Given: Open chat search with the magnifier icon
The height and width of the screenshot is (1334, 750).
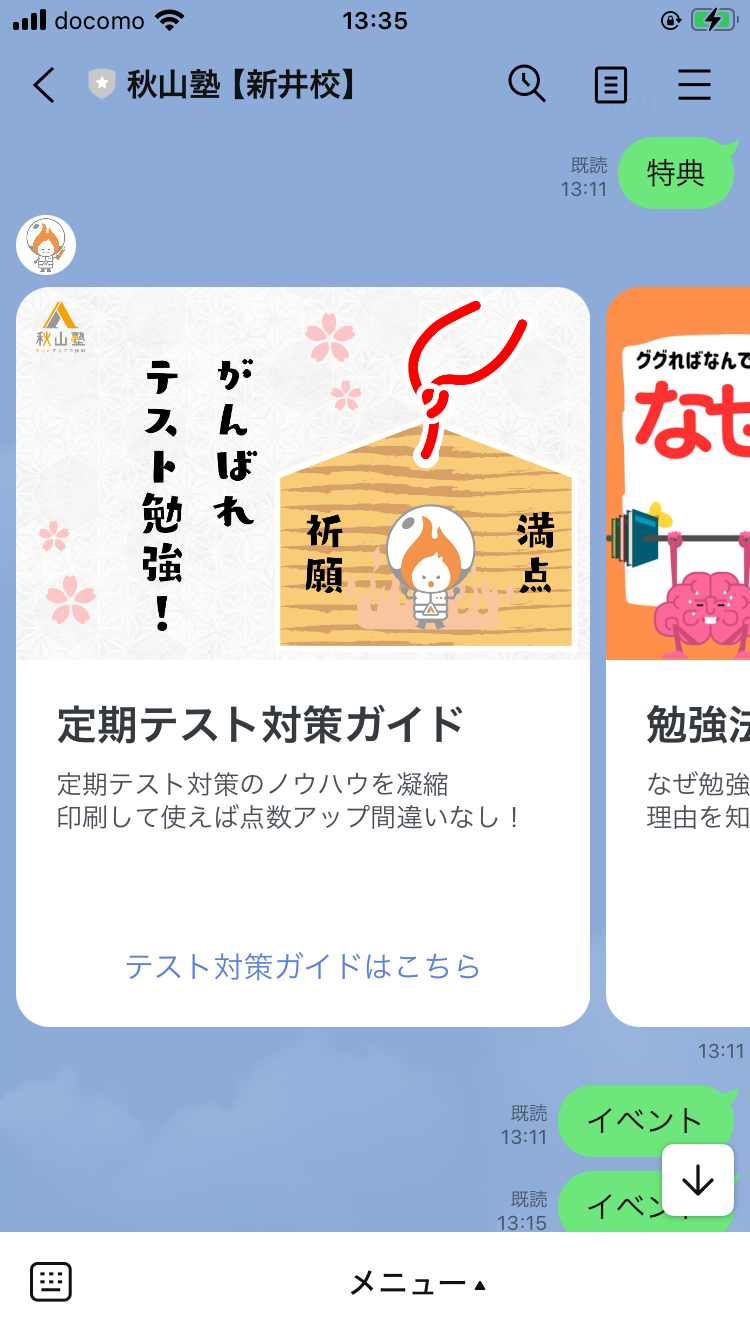Looking at the screenshot, I should tap(527, 84).
